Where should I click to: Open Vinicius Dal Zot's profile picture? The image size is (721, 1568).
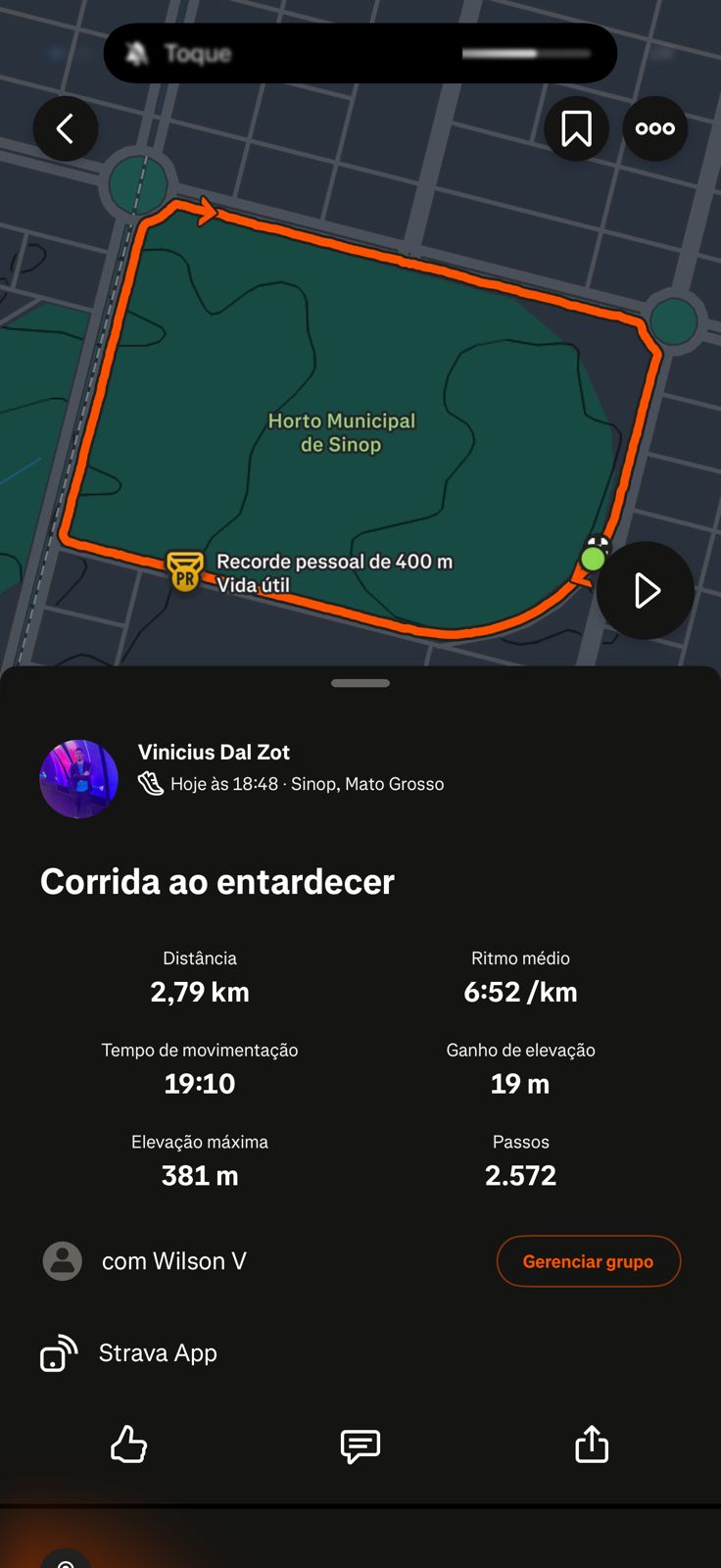tap(78, 779)
